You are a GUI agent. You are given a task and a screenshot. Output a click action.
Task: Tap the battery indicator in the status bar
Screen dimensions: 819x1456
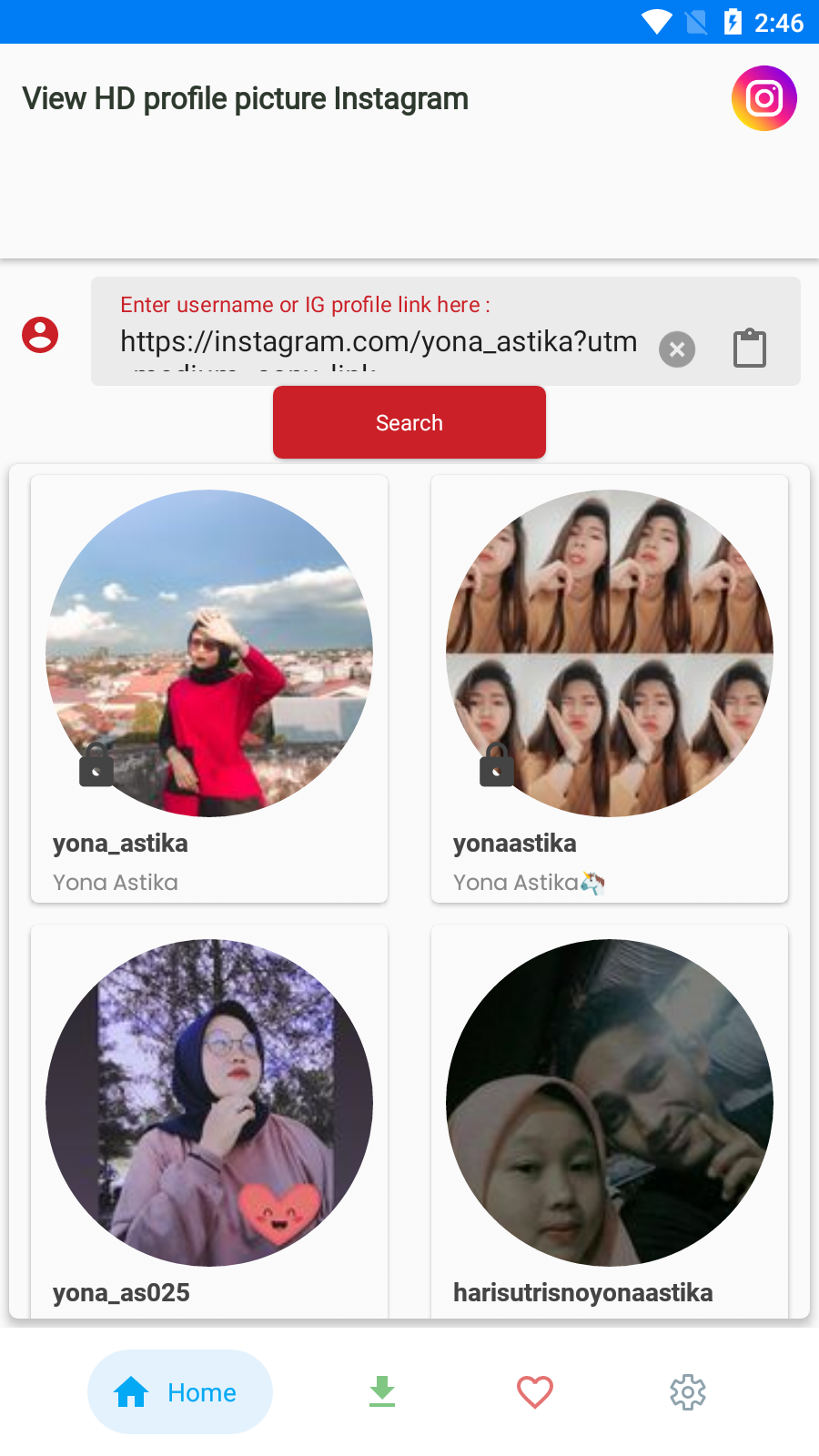(733, 23)
